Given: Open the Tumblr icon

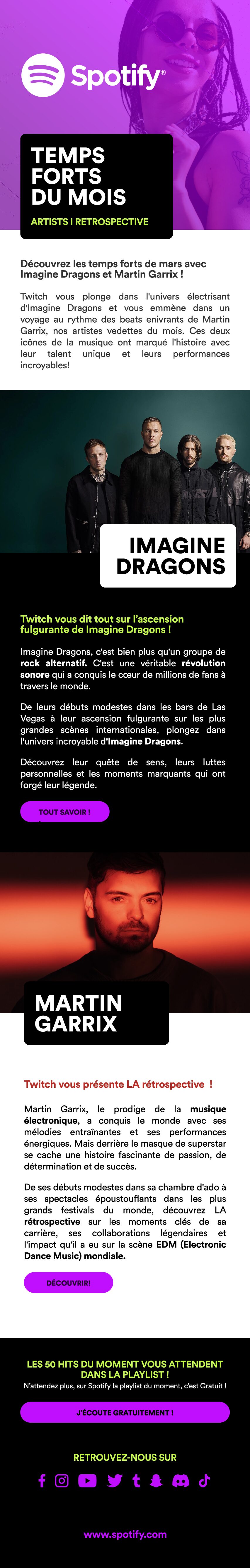Looking at the screenshot, I should coord(136,1481).
